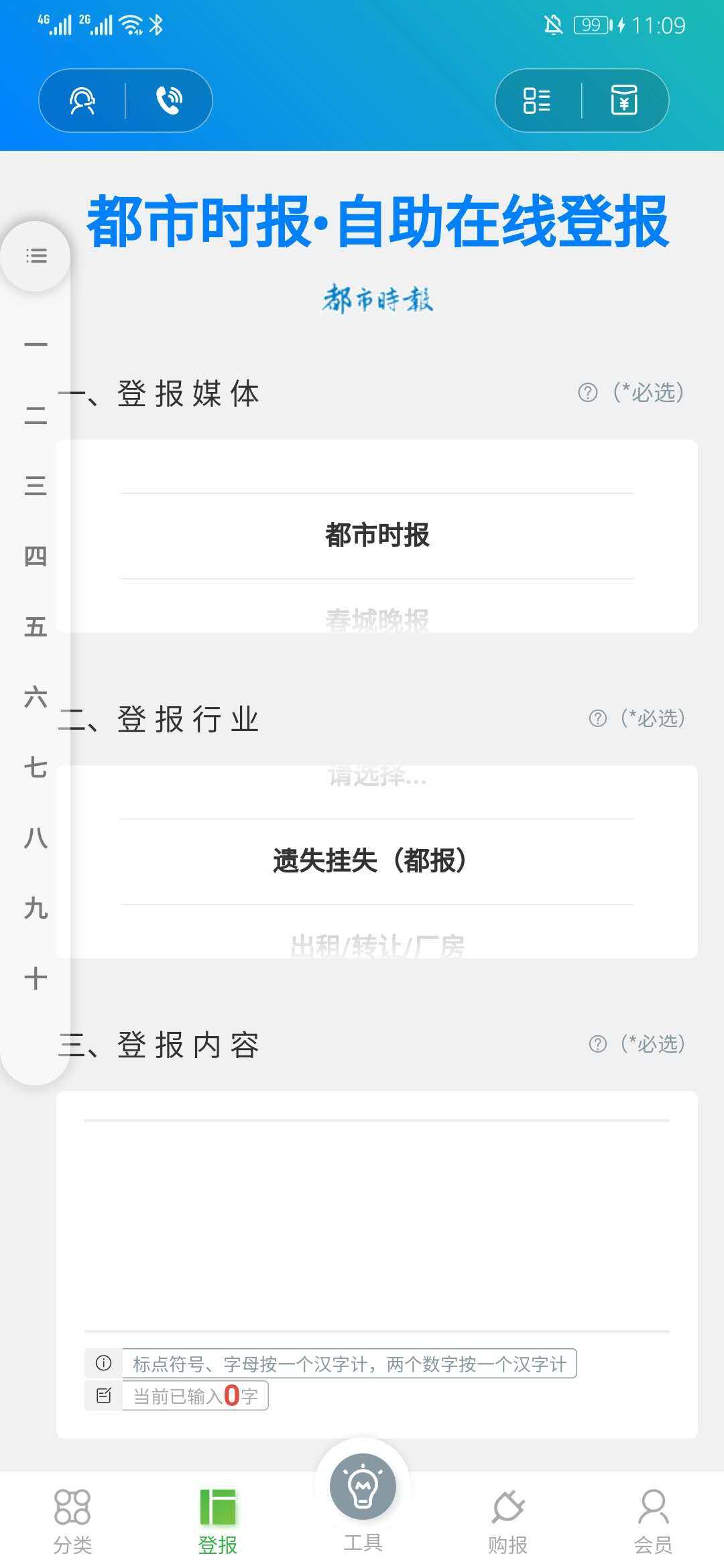This screenshot has height=1568, width=724.
Task: Jump to section 七 in side index
Action: coord(36,767)
